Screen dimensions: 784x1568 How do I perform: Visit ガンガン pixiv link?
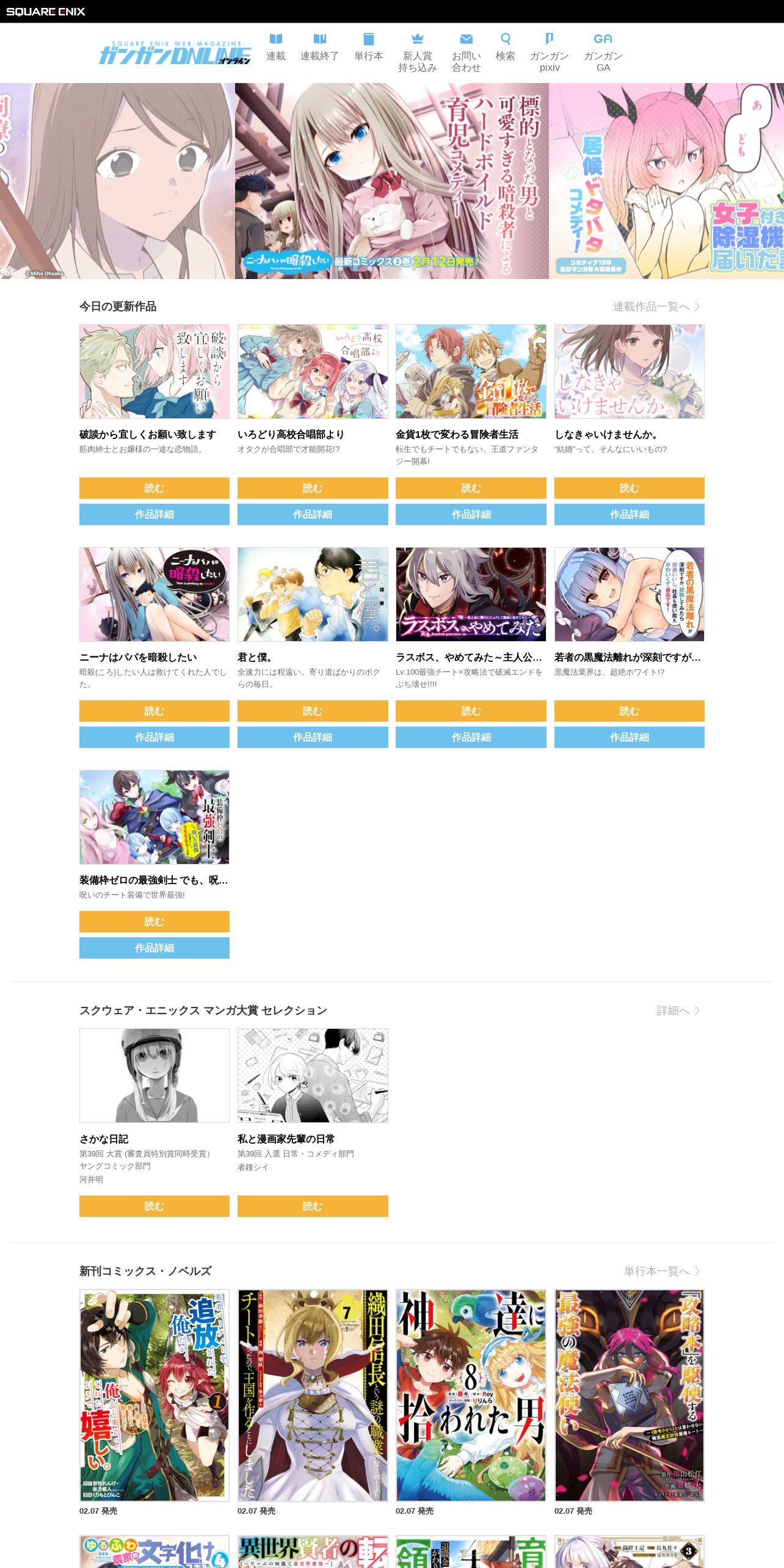pyautogui.click(x=549, y=53)
